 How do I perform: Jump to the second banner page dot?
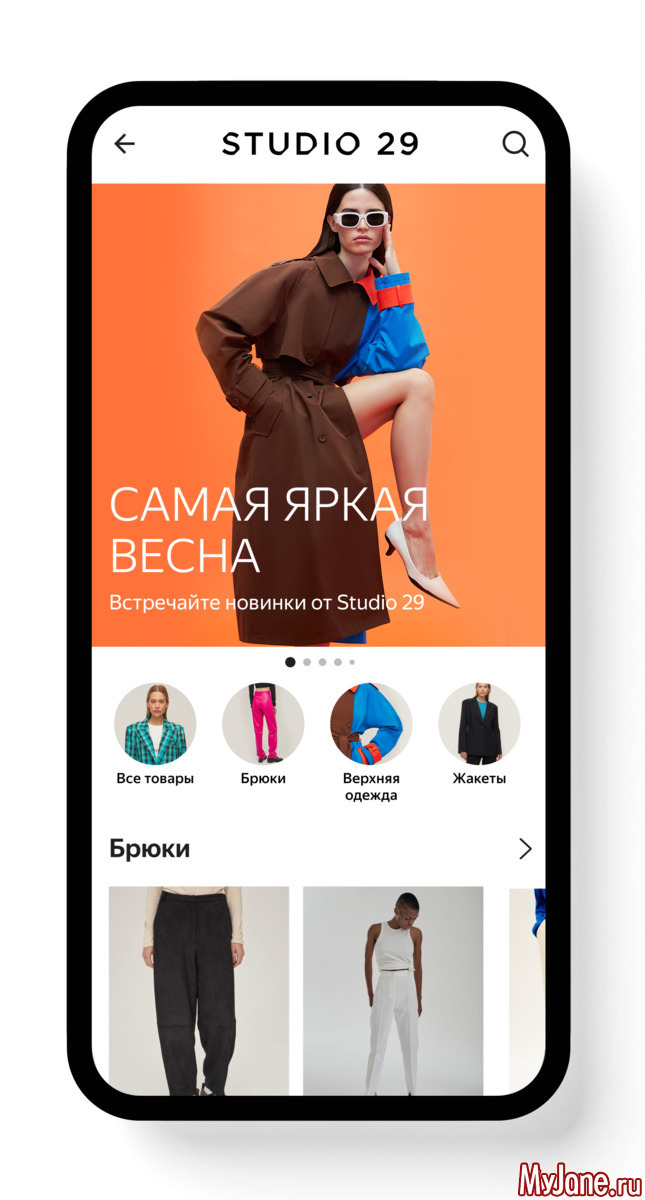[307, 662]
